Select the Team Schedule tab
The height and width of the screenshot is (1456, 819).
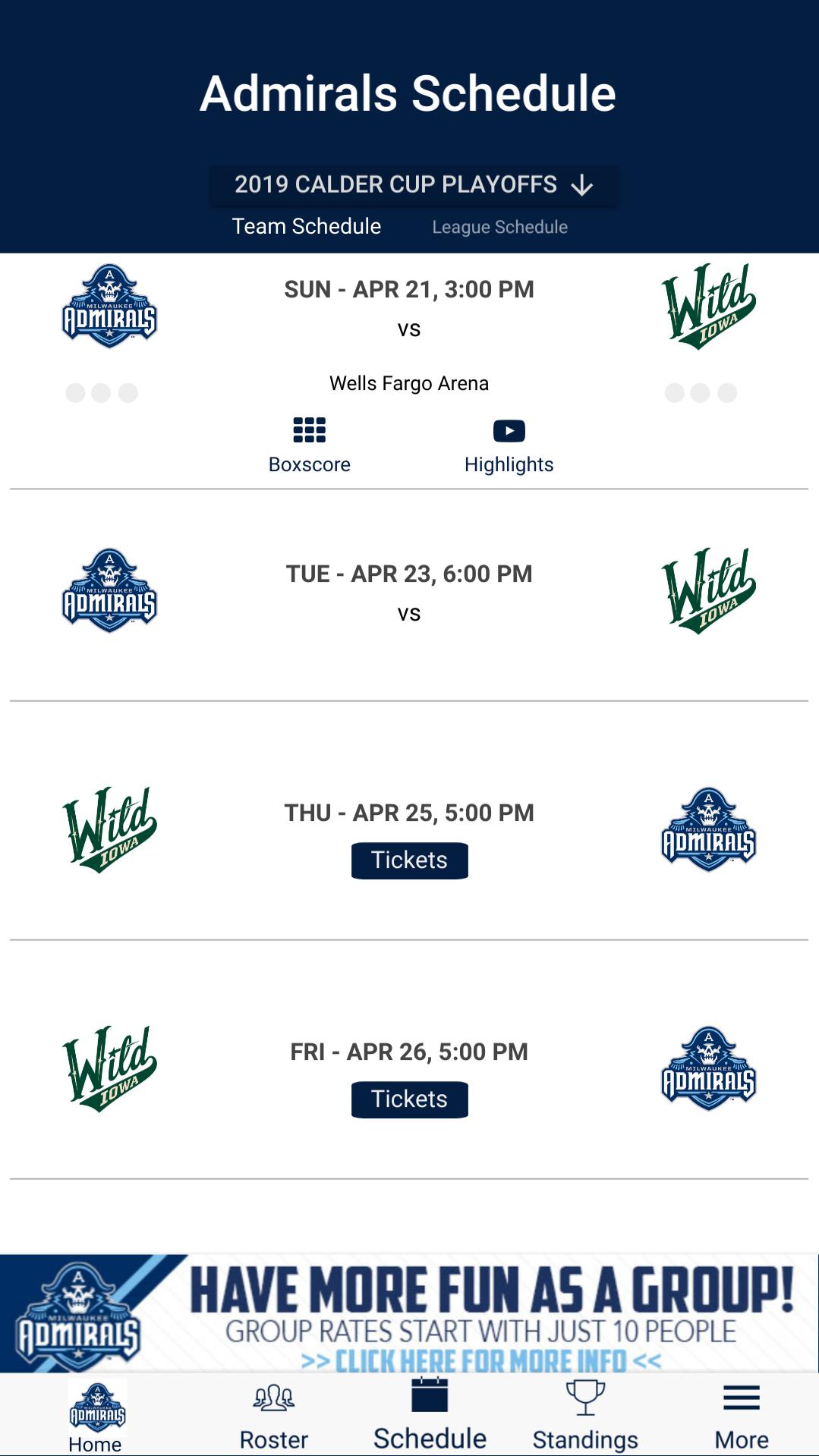(x=307, y=226)
